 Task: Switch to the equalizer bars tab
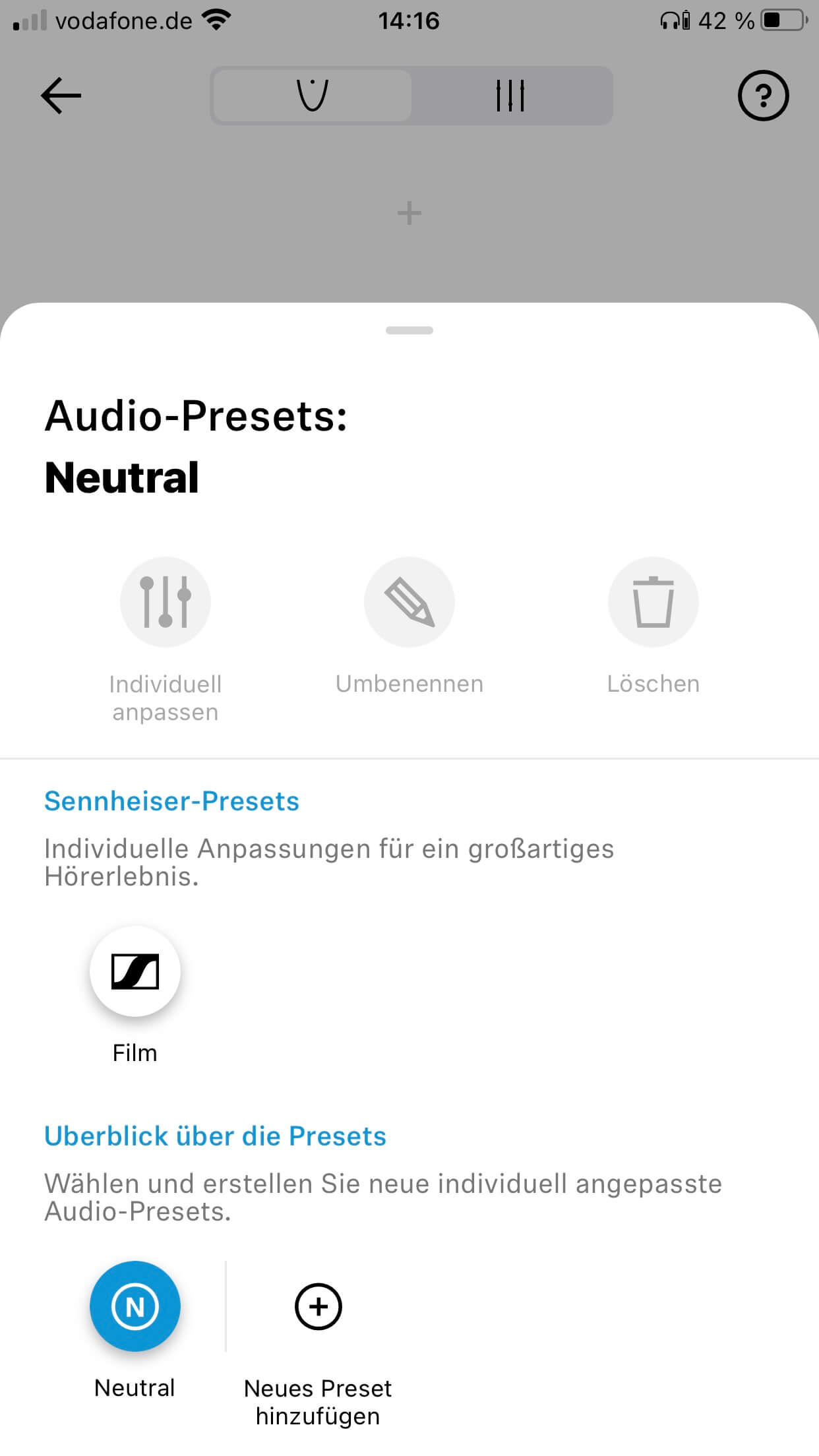coord(510,96)
